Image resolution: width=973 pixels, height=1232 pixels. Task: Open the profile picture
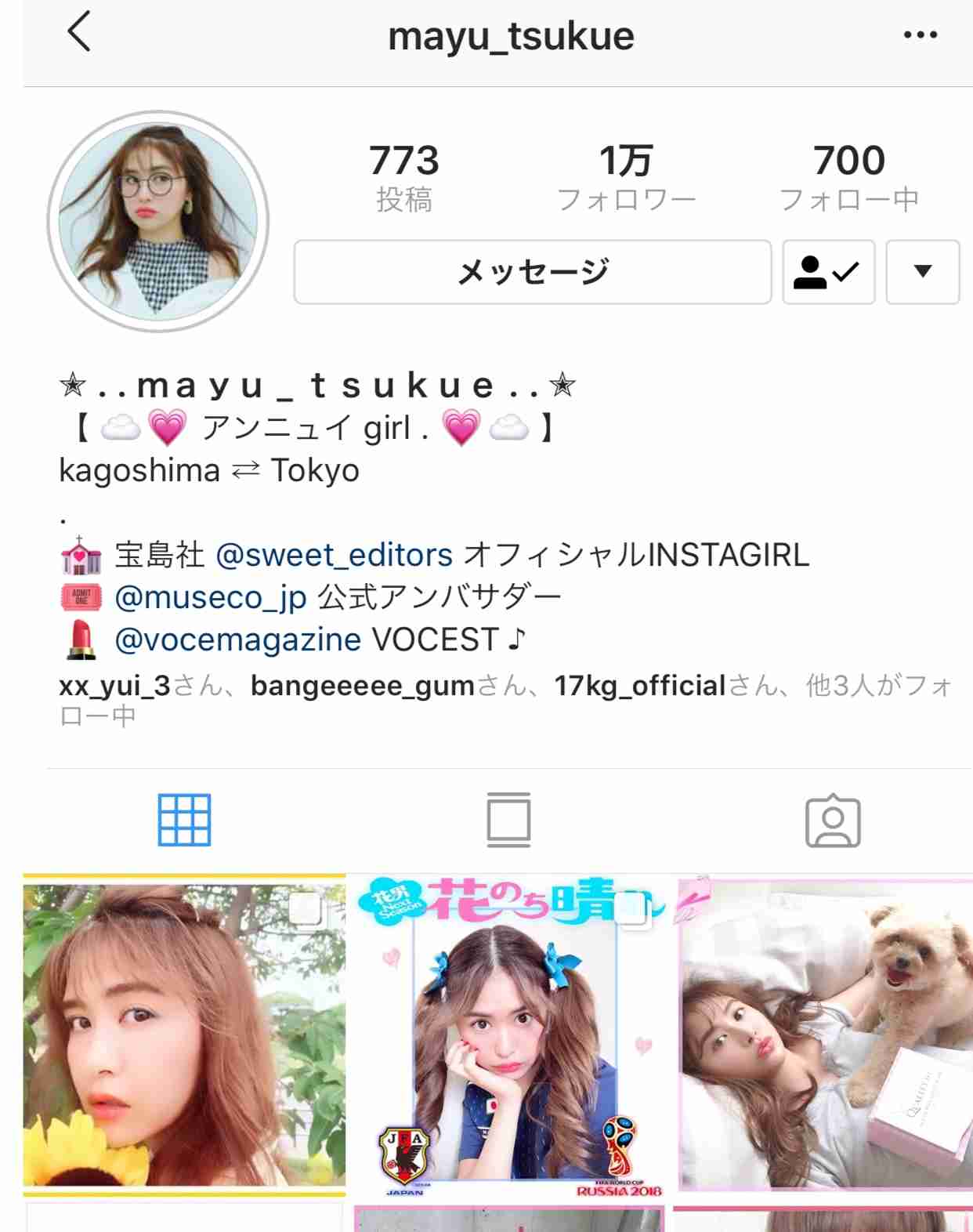click(157, 221)
